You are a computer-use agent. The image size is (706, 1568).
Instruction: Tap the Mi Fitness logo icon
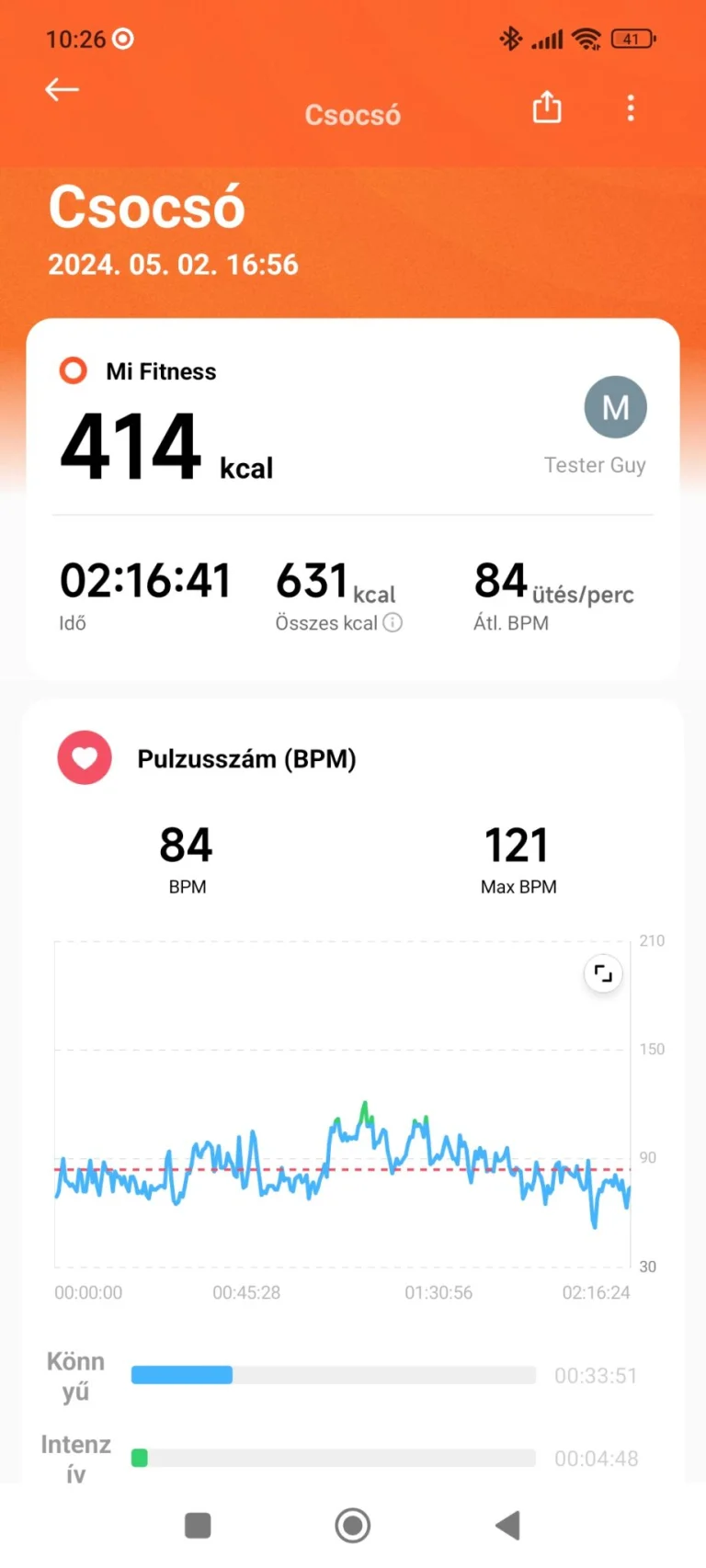72,370
